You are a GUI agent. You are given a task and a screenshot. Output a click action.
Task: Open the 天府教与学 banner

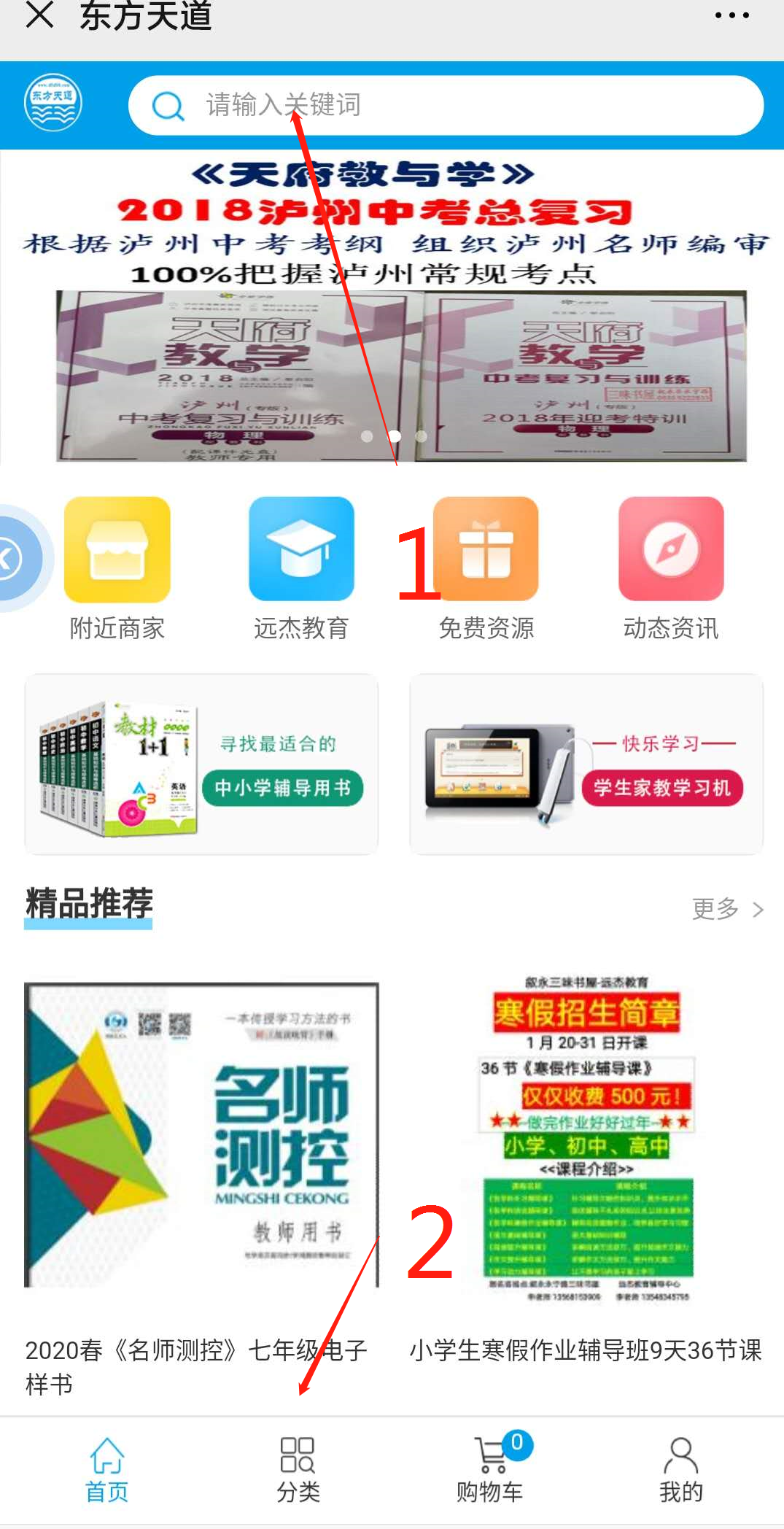coord(394,306)
